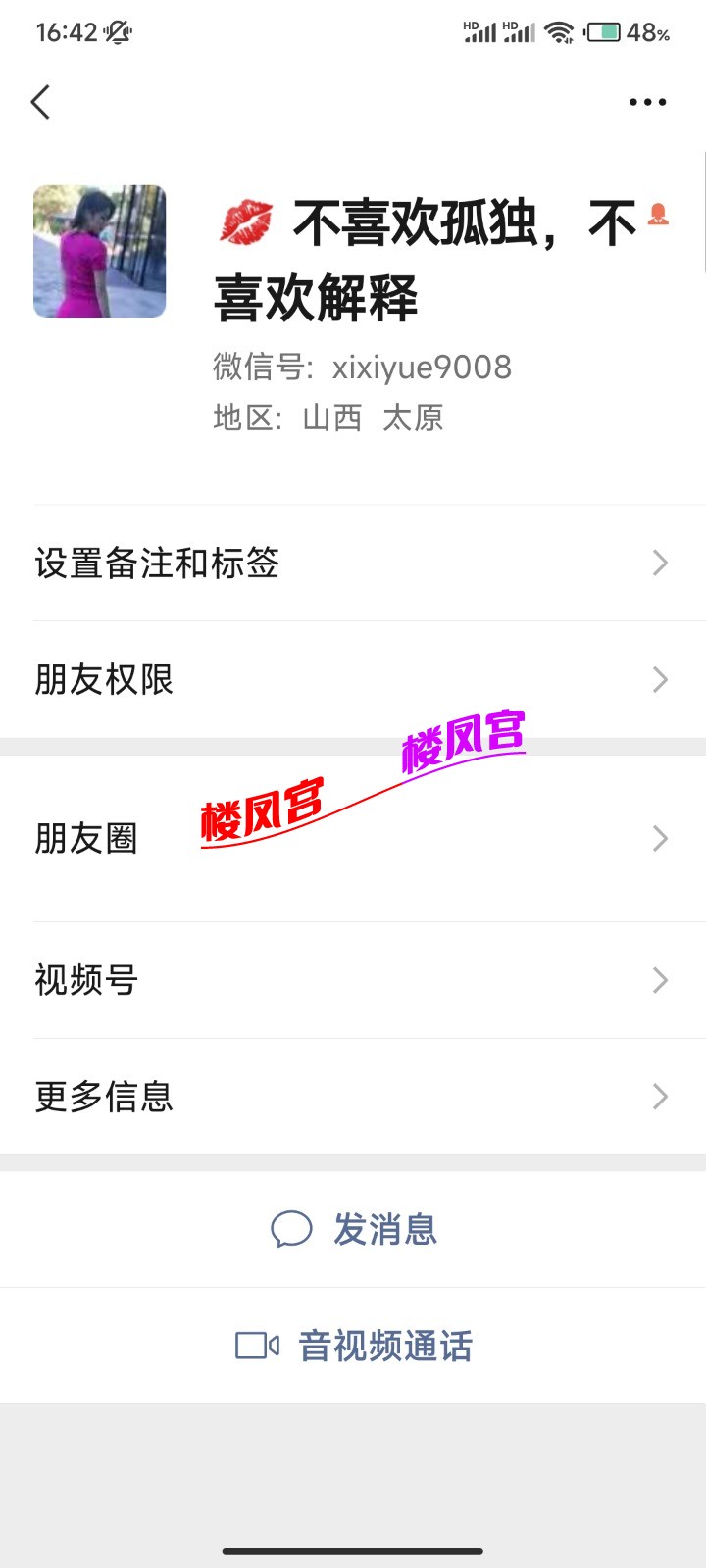Tap 发消息 to start a chat
The height and width of the screenshot is (1568, 706).
382,1230
